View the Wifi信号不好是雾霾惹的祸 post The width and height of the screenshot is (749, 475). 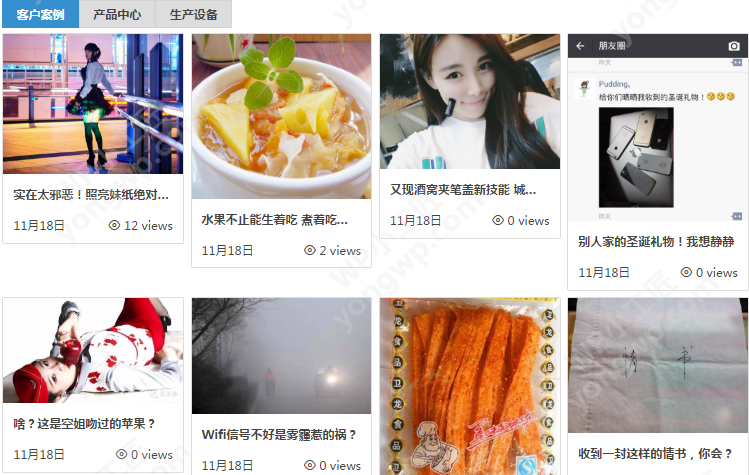click(x=279, y=434)
